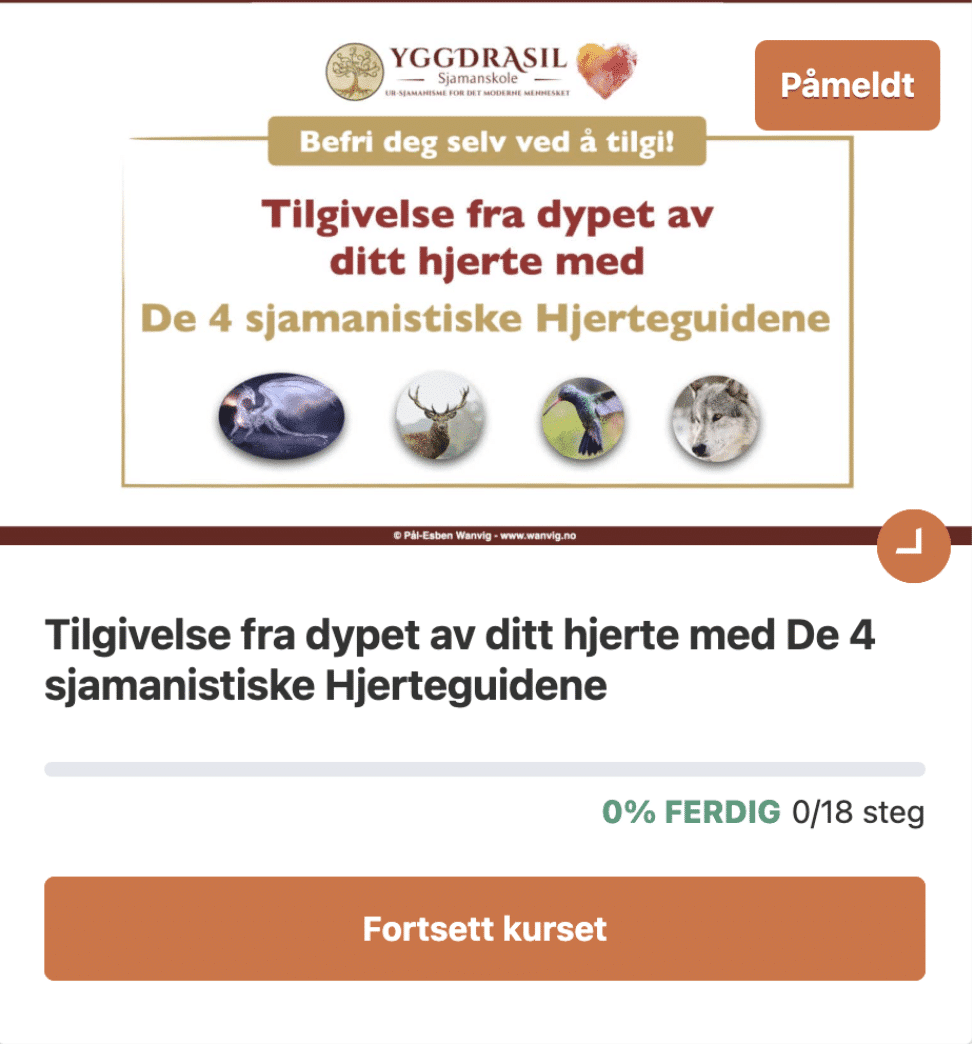Open the course title link
This screenshot has width=972, height=1044.
(460, 660)
